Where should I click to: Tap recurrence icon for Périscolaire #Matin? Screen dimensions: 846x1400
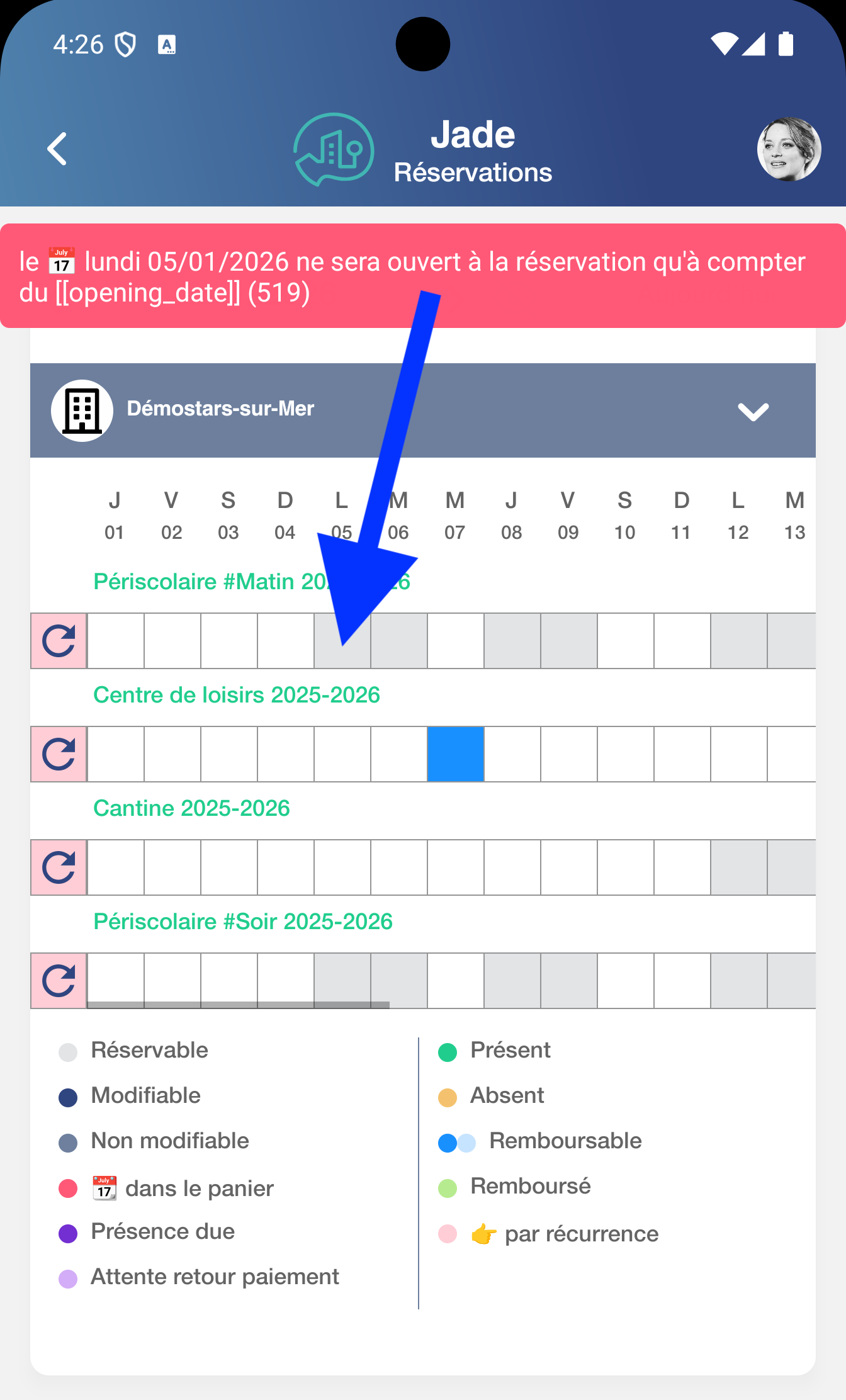click(59, 641)
